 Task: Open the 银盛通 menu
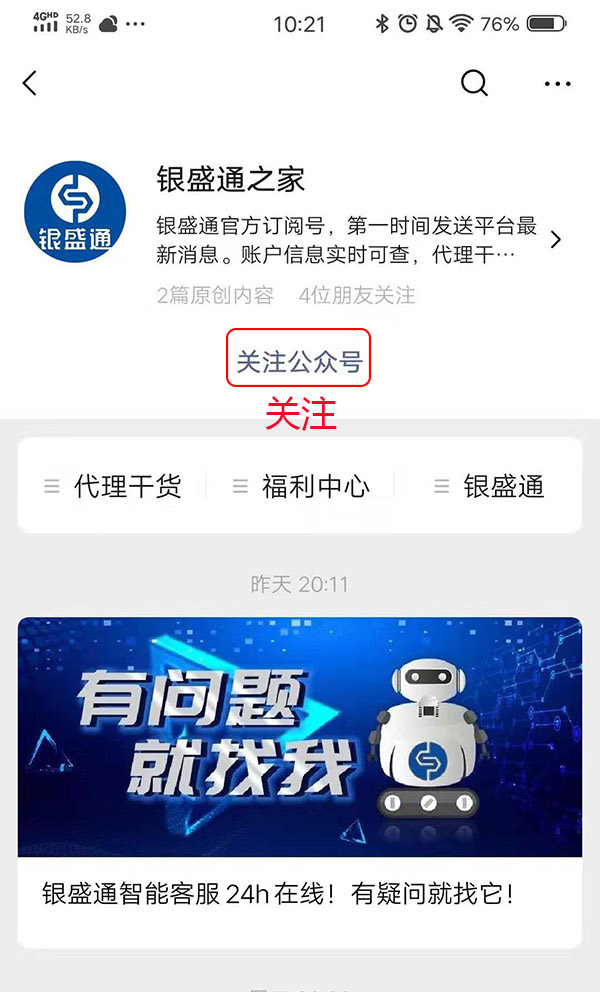[490, 487]
